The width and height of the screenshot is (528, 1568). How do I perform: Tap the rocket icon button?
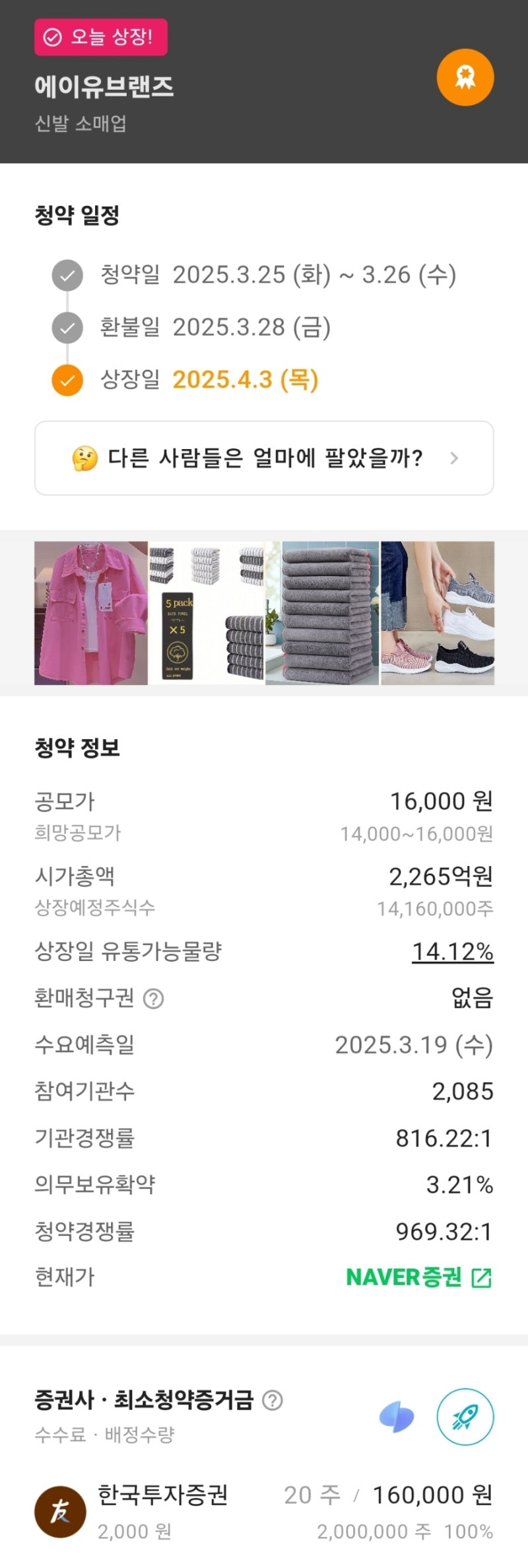click(x=465, y=1417)
